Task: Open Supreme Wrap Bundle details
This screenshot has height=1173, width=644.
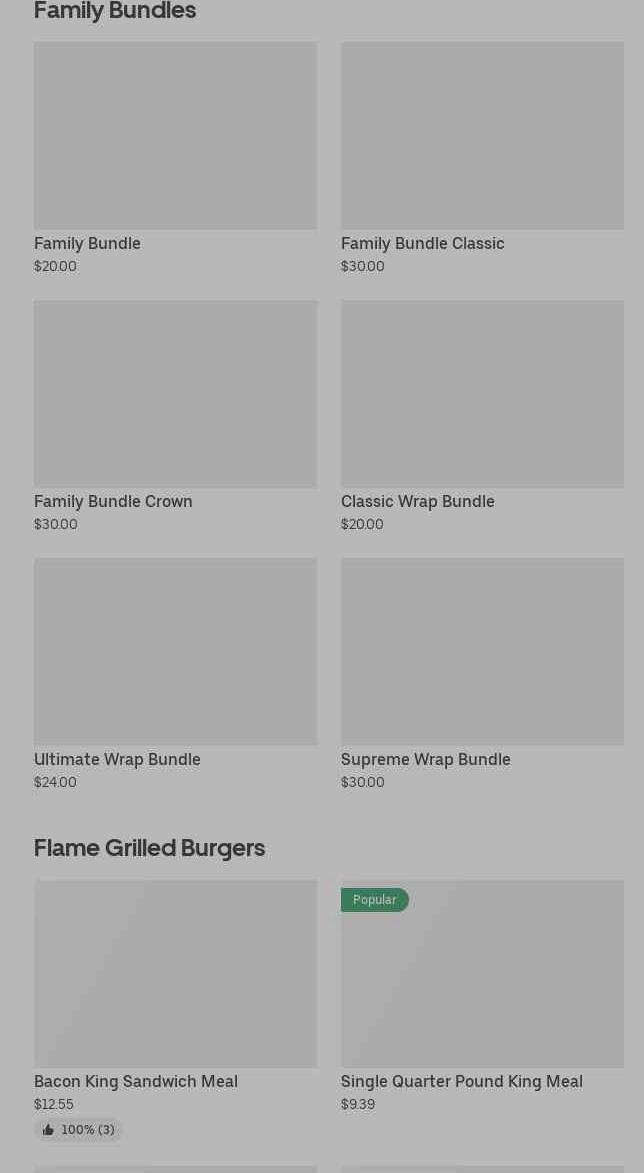Action: point(482,675)
